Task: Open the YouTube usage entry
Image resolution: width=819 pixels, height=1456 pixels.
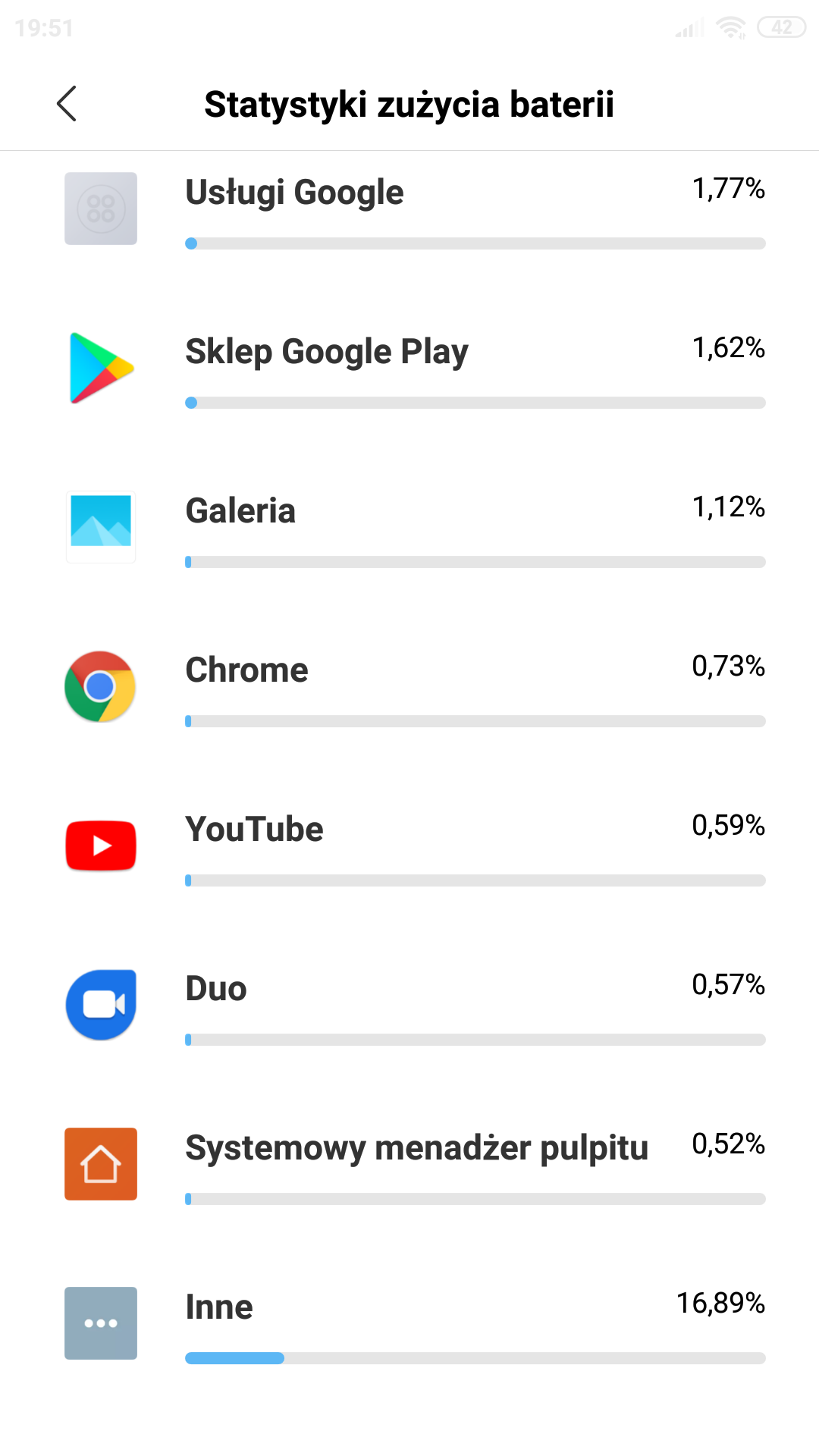Action: (x=409, y=847)
